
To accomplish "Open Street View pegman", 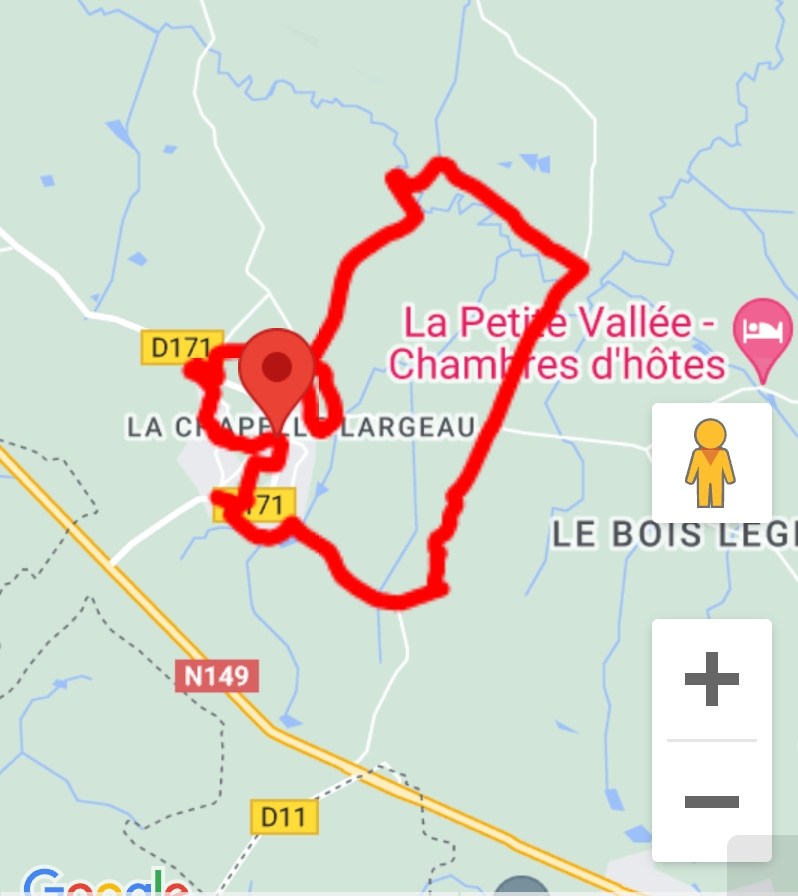I will (711, 463).
